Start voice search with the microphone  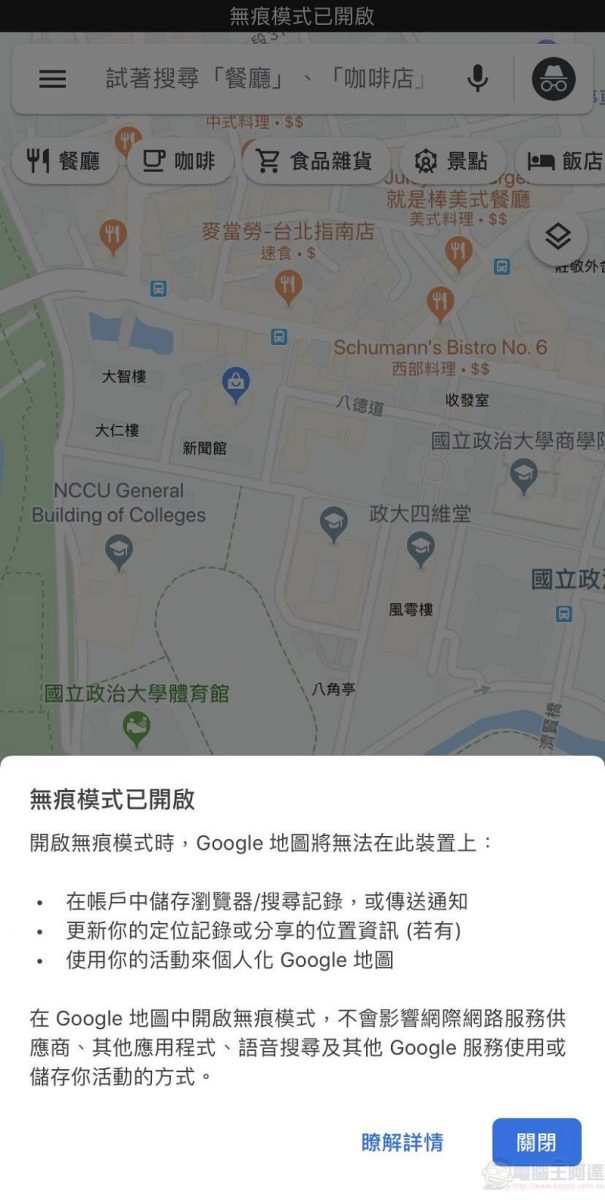coord(478,79)
